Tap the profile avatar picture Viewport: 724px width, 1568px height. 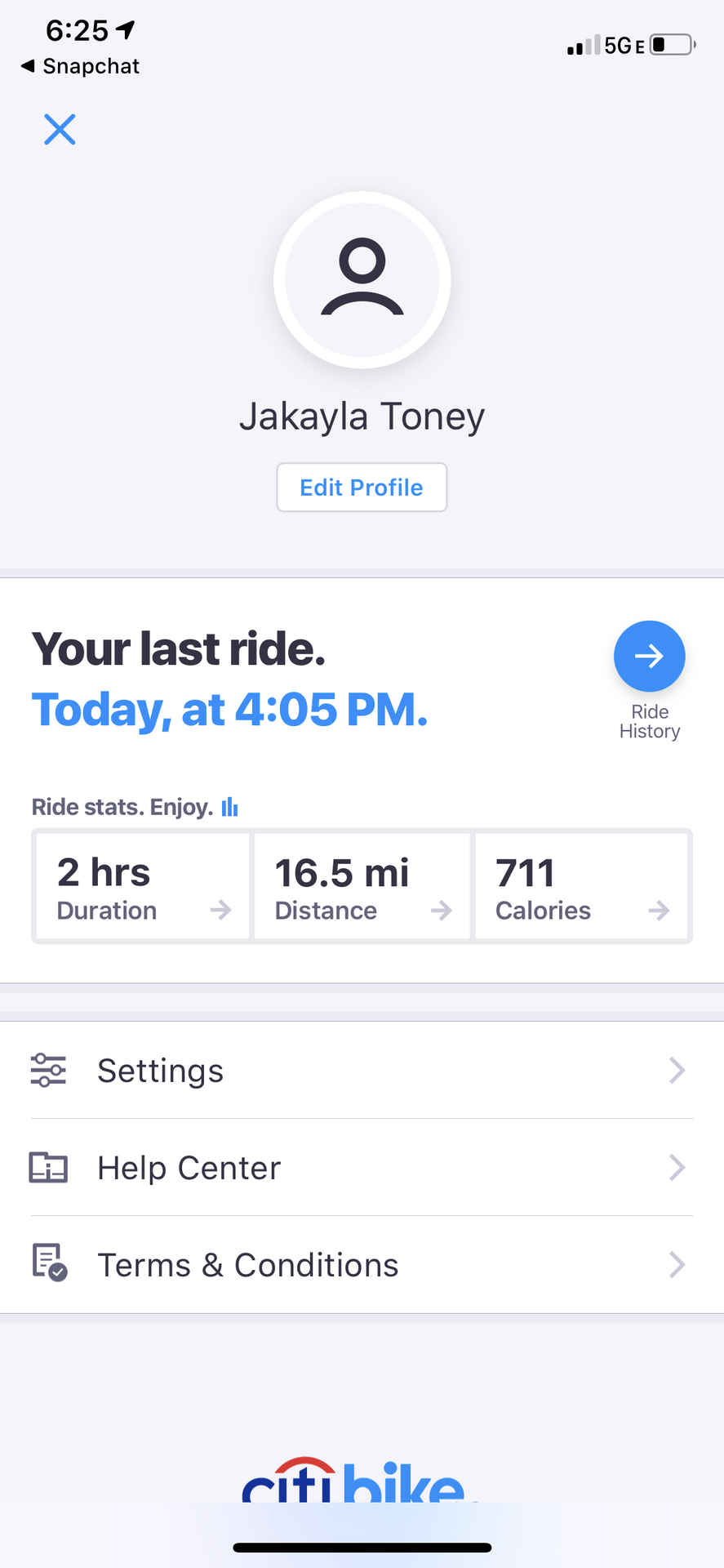click(x=362, y=280)
